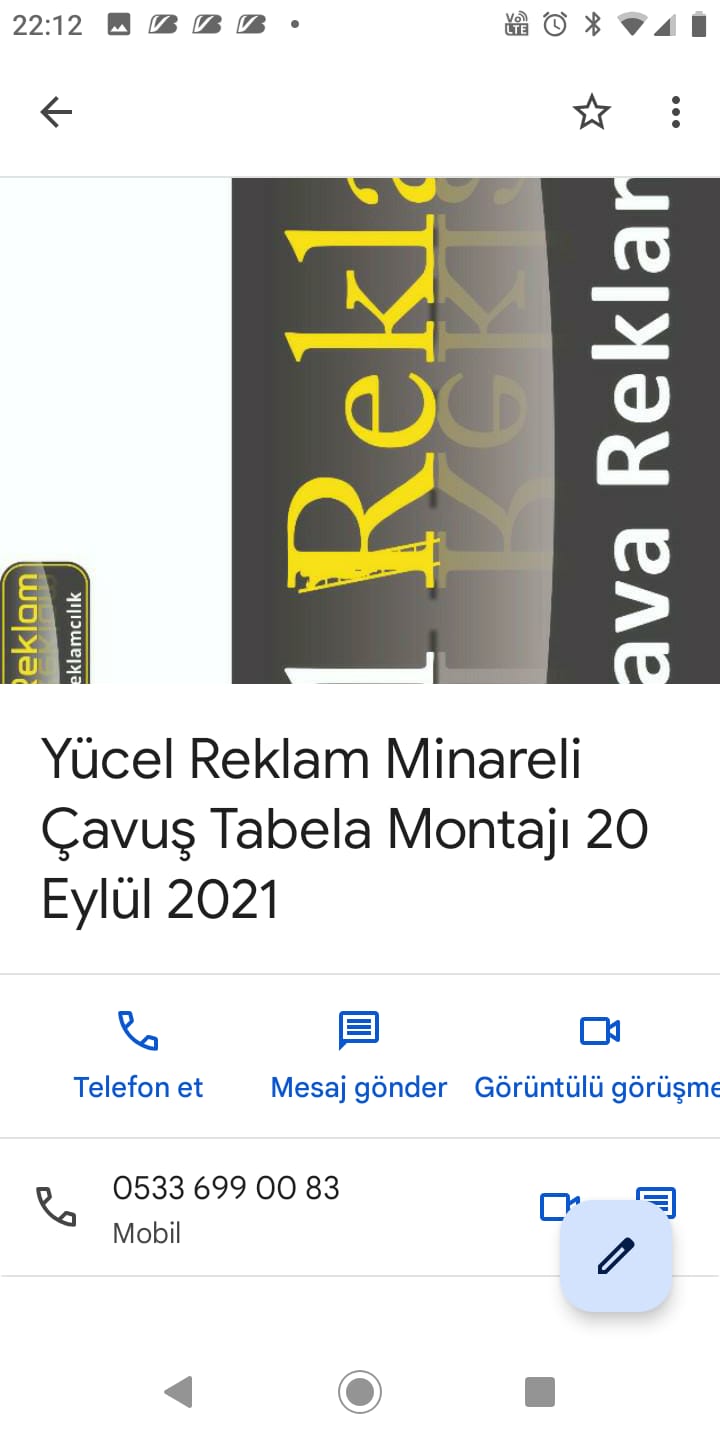
Task: Open the recent apps view
Action: point(540,1391)
